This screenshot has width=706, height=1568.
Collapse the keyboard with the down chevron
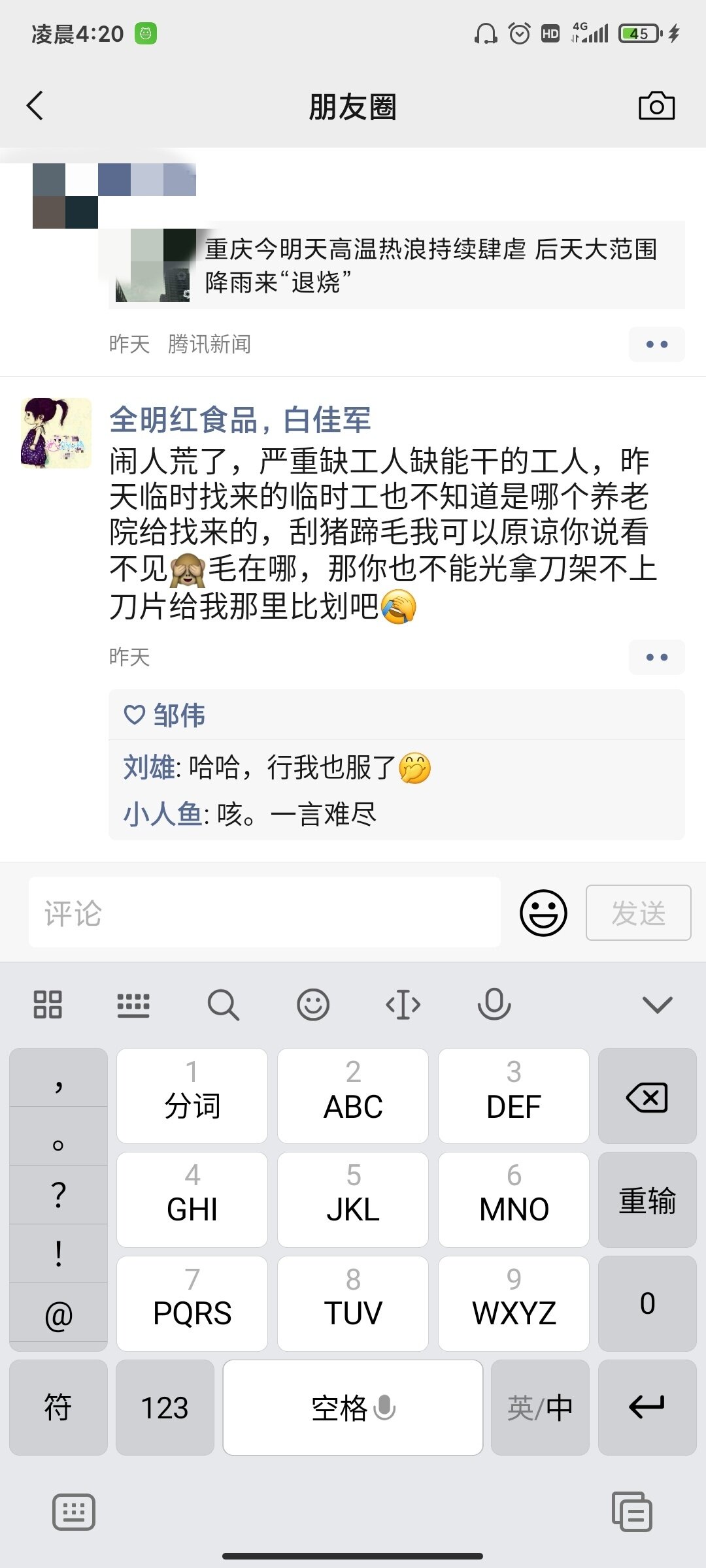coord(657,1005)
